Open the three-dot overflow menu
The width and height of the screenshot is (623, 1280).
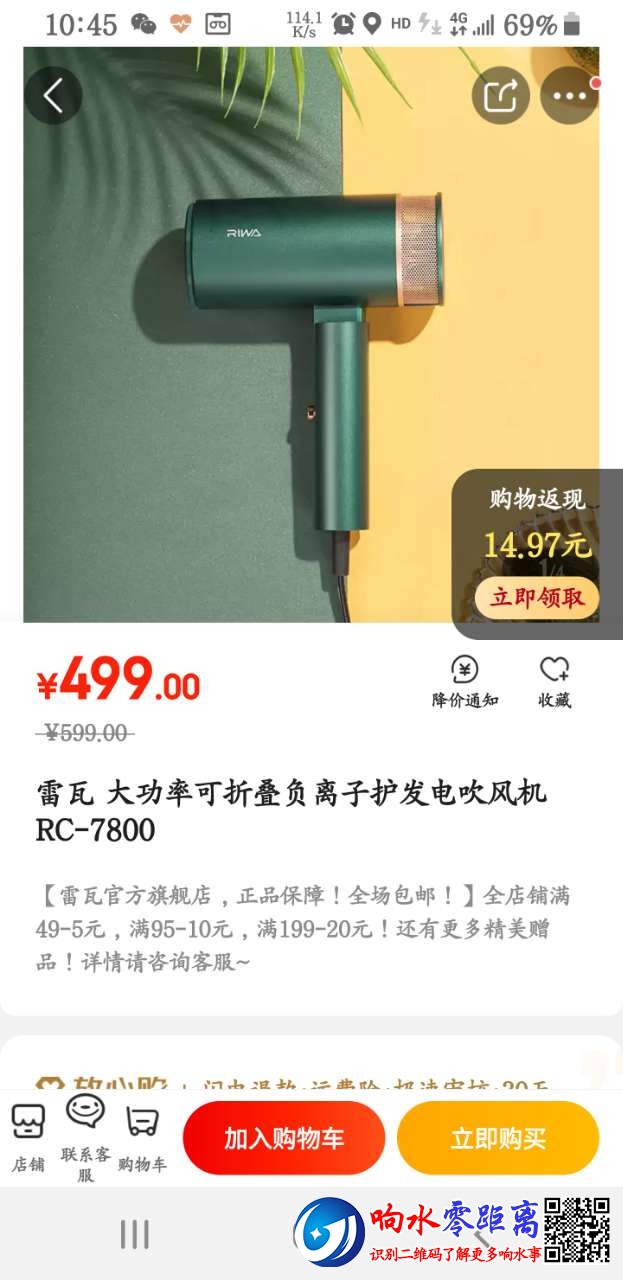[x=569, y=96]
